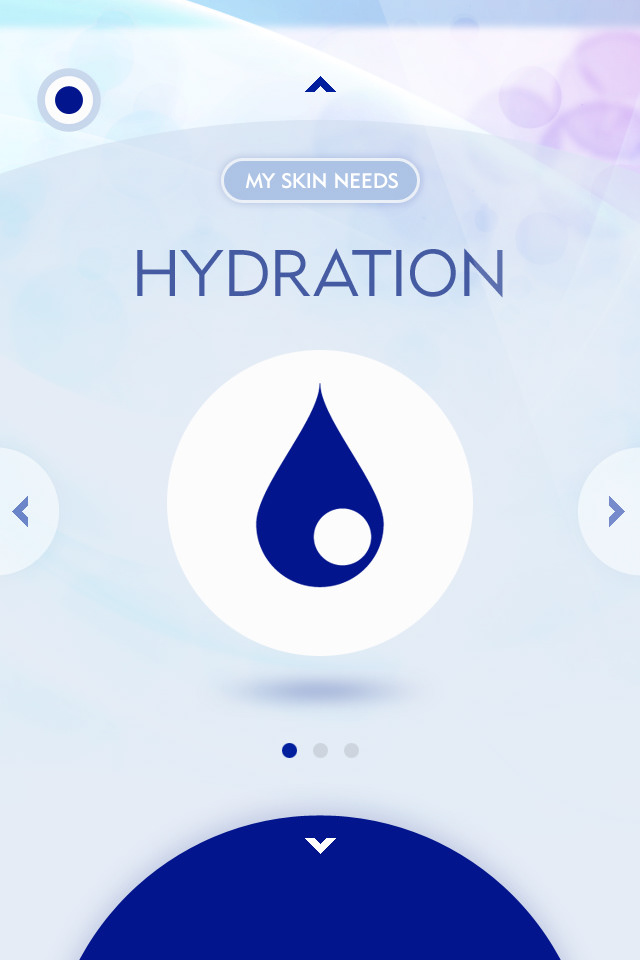
Task: Jump to the second page dot
Action: (x=320, y=750)
